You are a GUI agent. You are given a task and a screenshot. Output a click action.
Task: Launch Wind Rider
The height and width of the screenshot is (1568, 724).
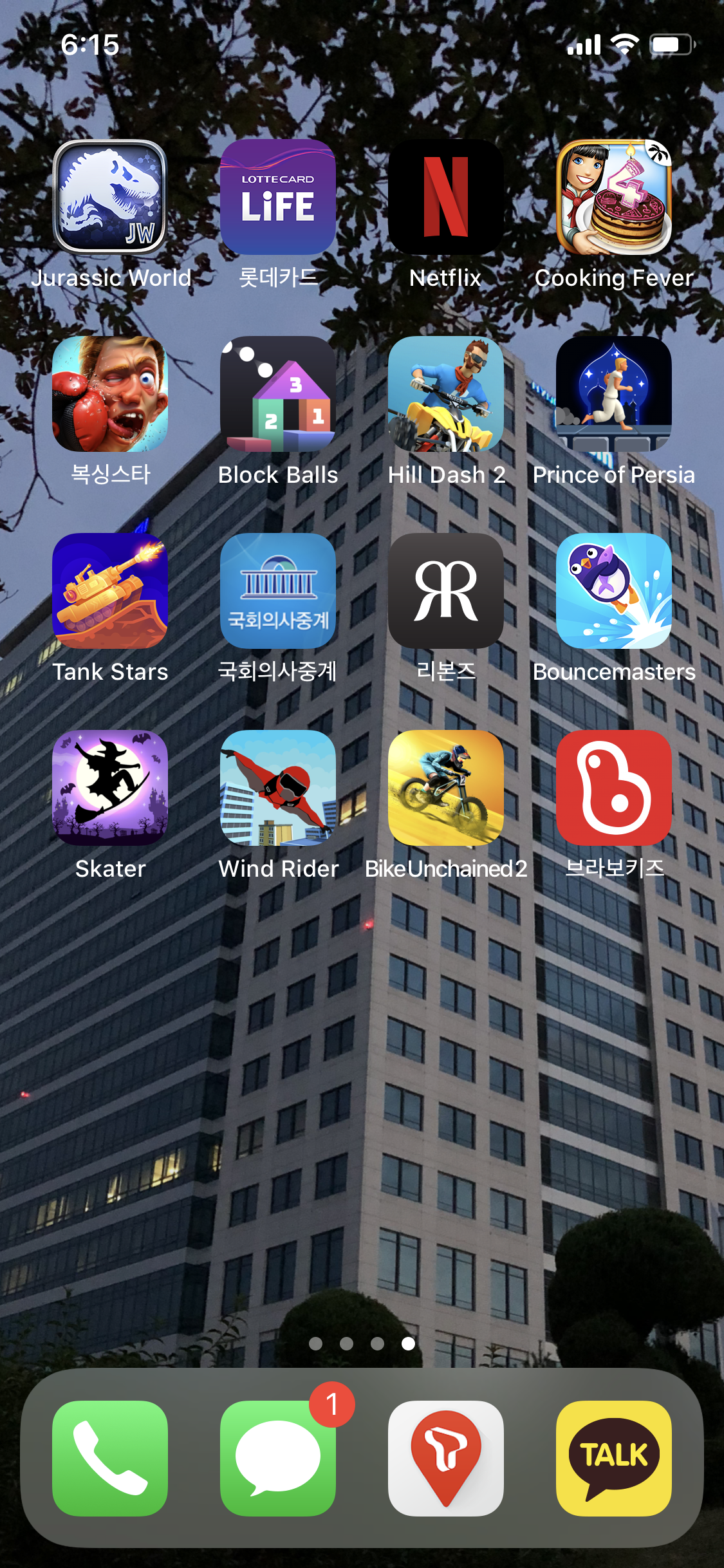(278, 788)
